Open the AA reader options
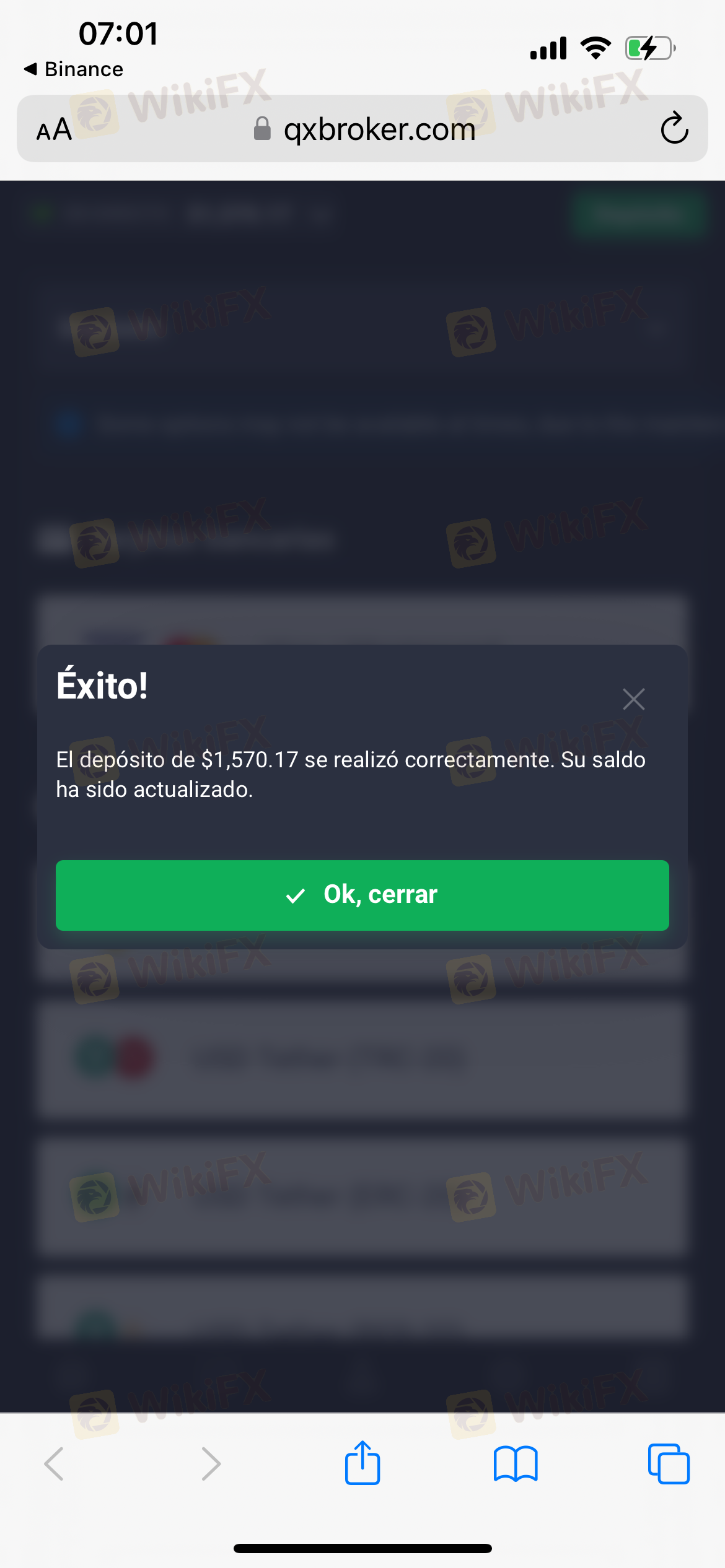Viewport: 725px width, 1568px height. click(55, 130)
